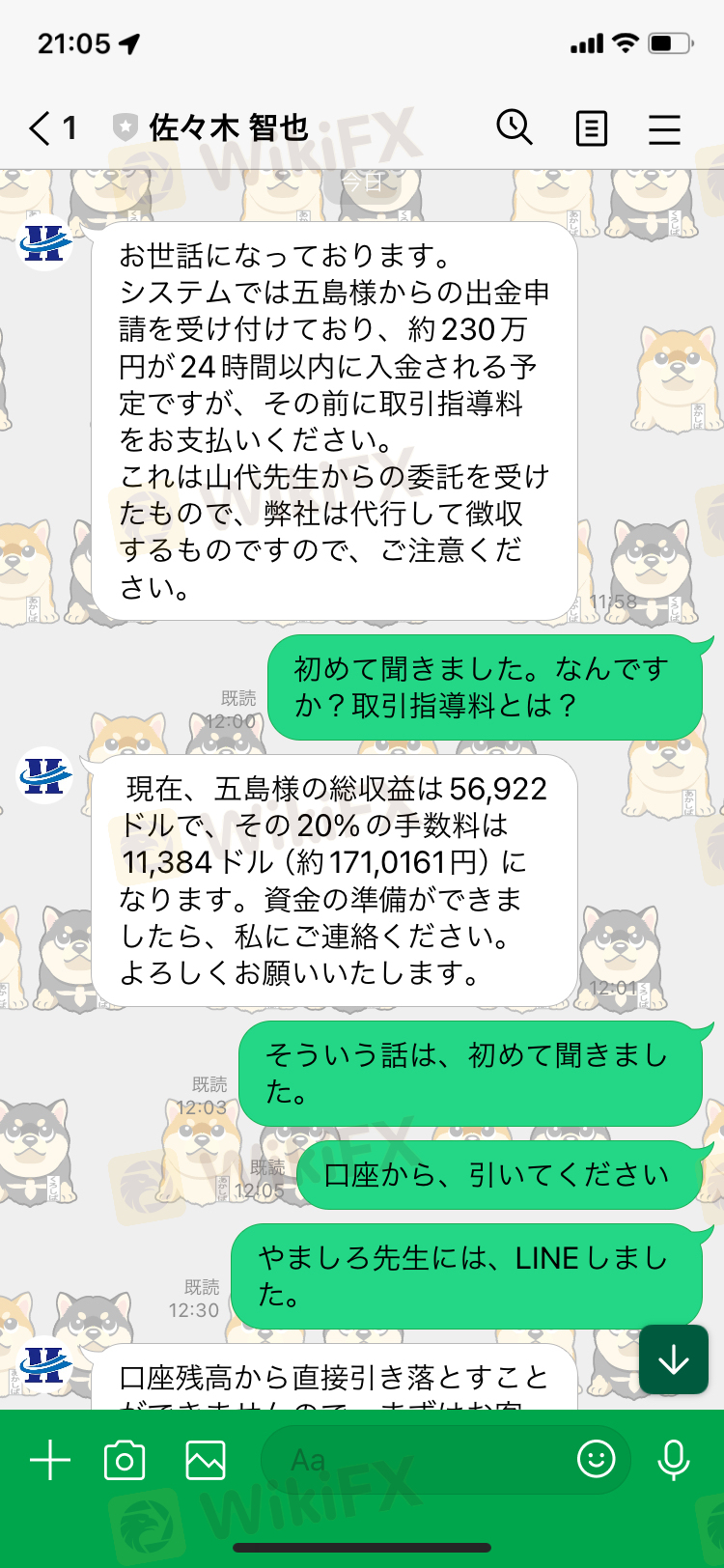Open the hamburger chat menu
The width and height of the screenshot is (724, 1568).
(664, 128)
